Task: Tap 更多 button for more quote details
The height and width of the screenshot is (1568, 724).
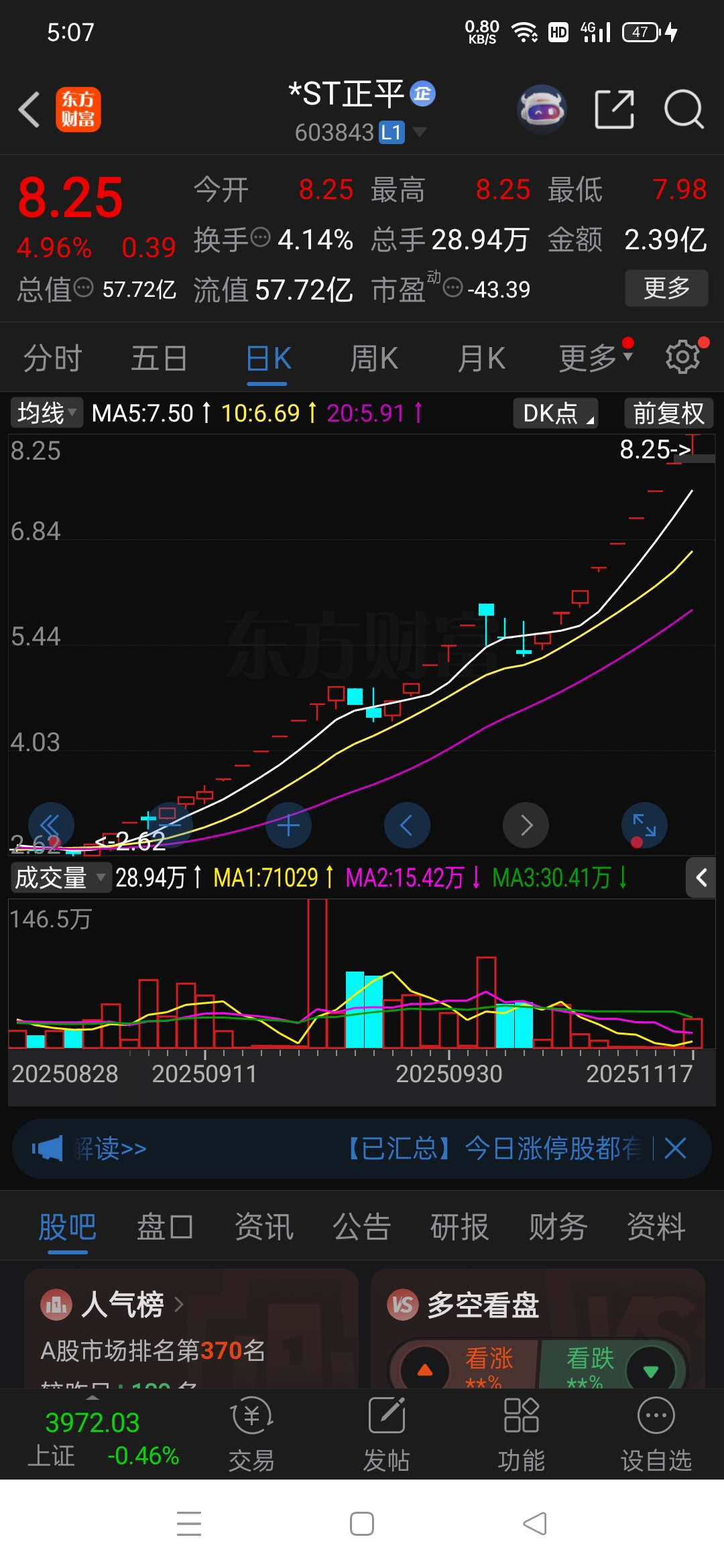Action: [x=666, y=288]
